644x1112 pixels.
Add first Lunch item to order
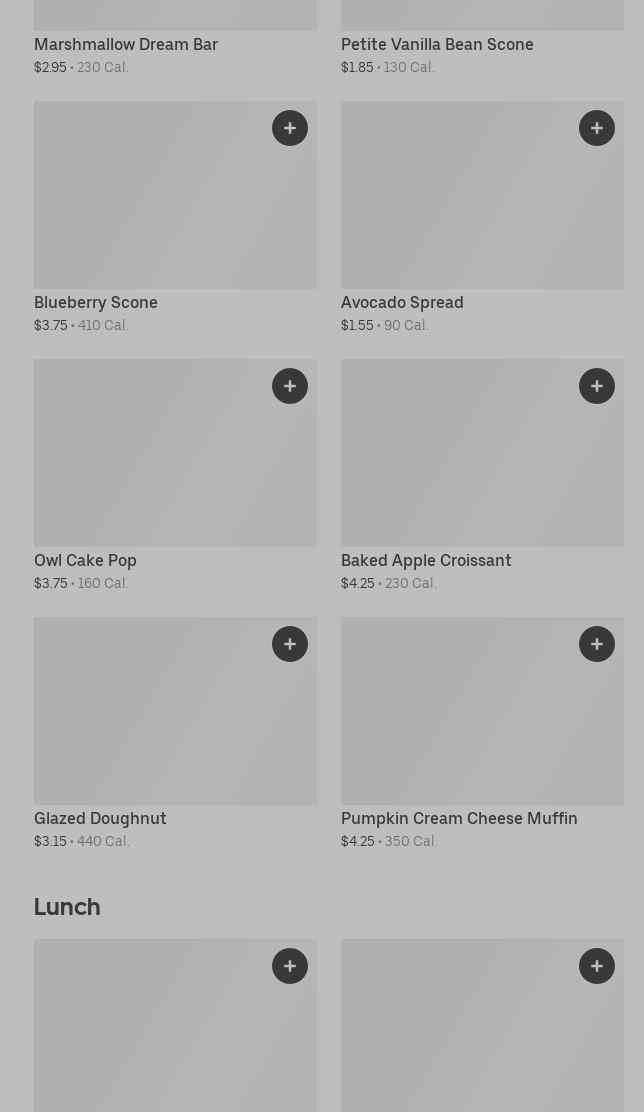[290, 966]
